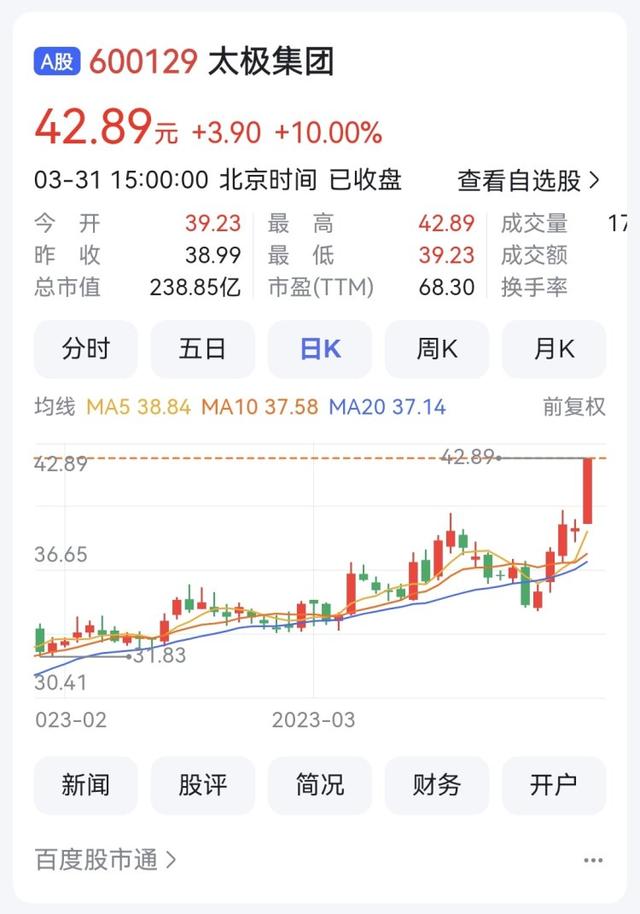Open the 简况 company profile
The image size is (640, 914).
(x=320, y=785)
